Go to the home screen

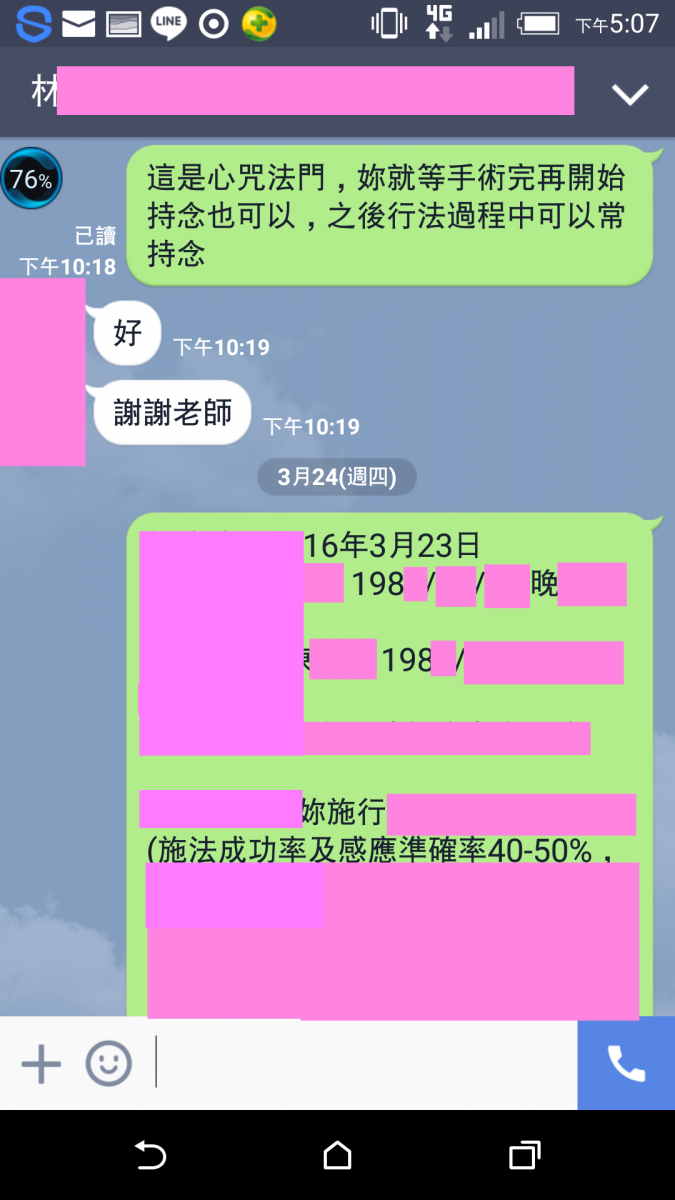tap(338, 1156)
